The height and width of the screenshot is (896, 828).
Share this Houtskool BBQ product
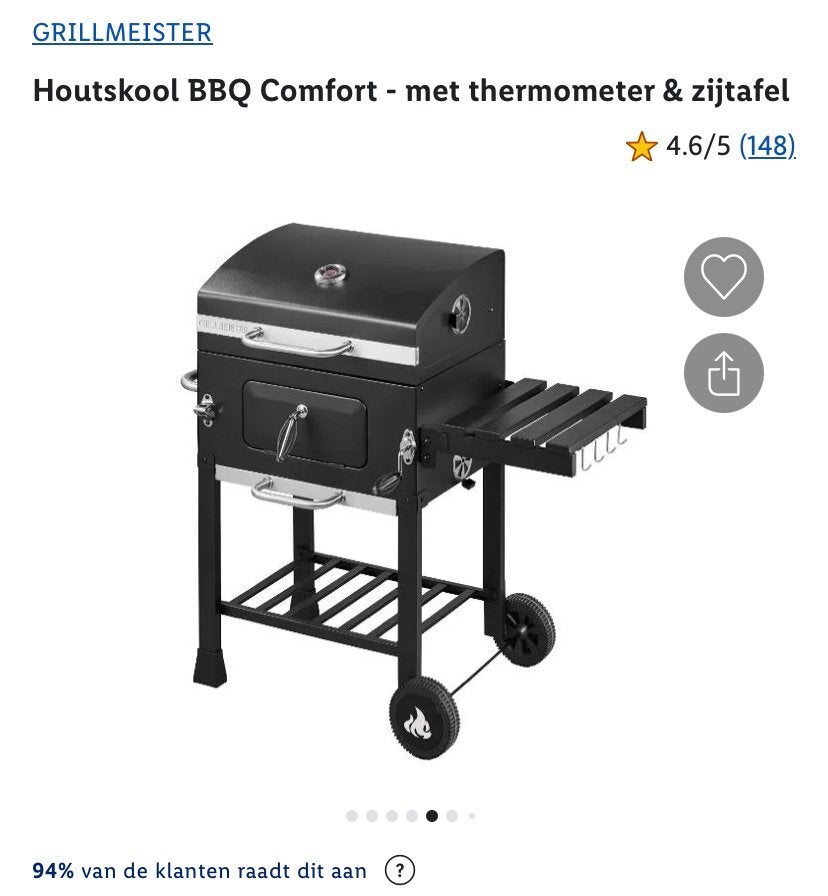pos(723,373)
